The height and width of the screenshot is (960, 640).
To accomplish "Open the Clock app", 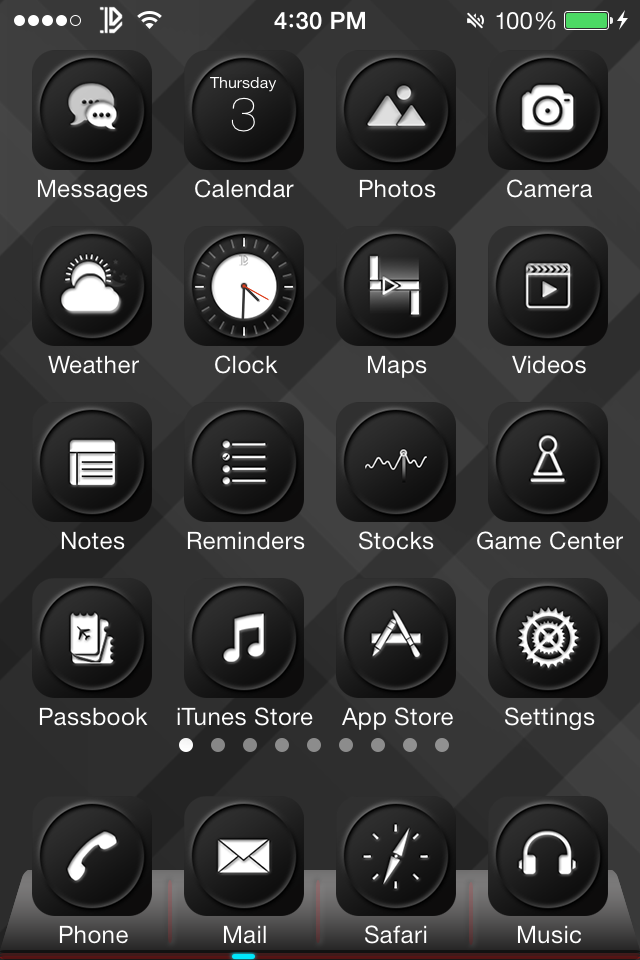I will (x=244, y=286).
